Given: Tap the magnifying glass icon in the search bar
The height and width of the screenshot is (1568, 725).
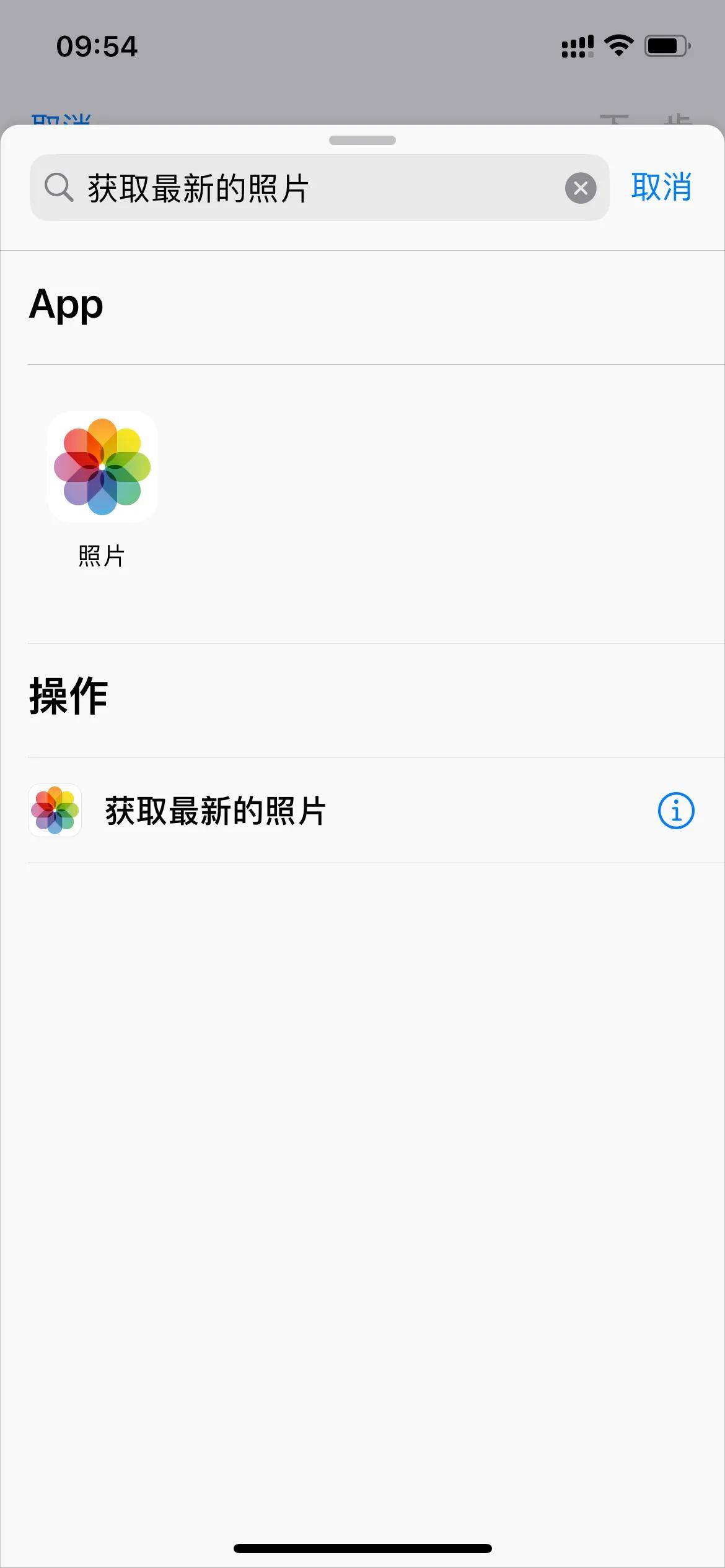Looking at the screenshot, I should 59,187.
